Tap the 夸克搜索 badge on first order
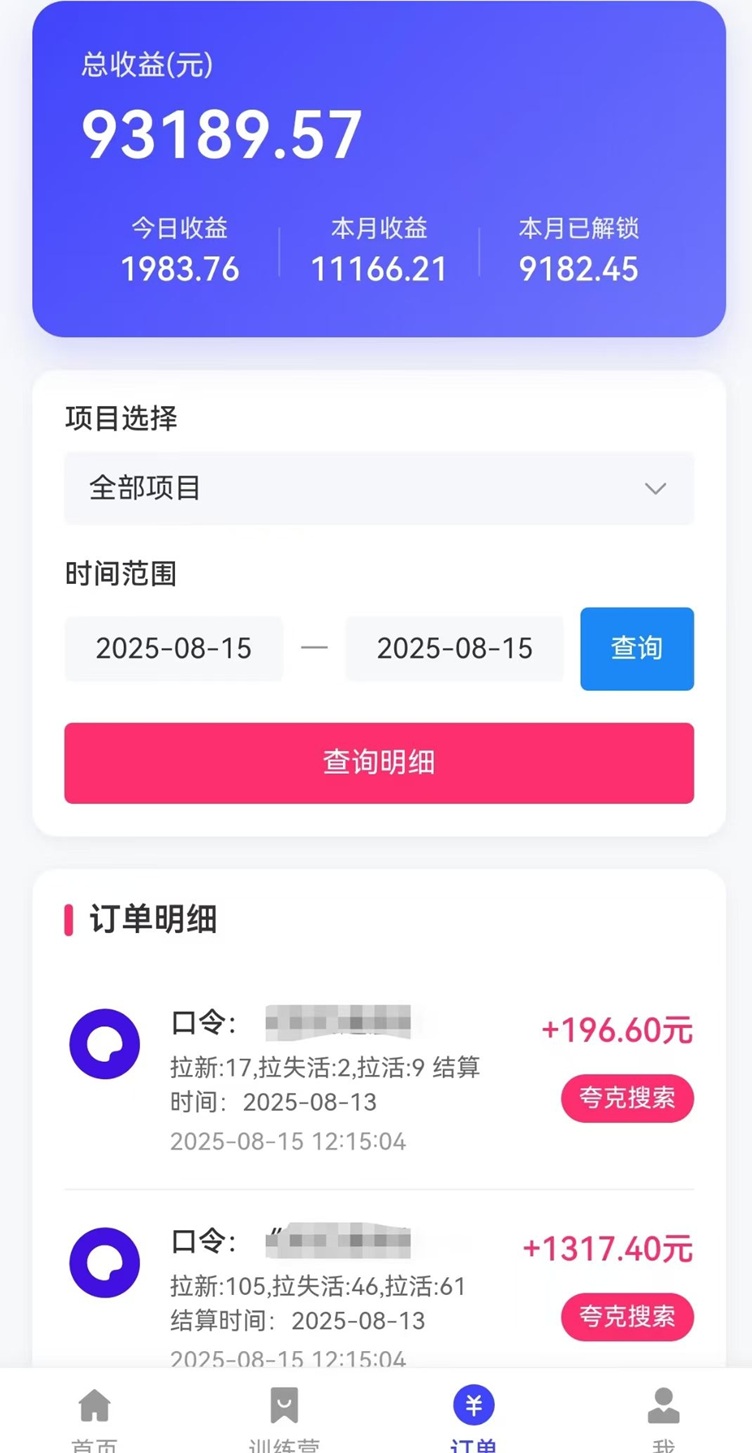Image resolution: width=752 pixels, height=1453 pixels. pos(626,1098)
